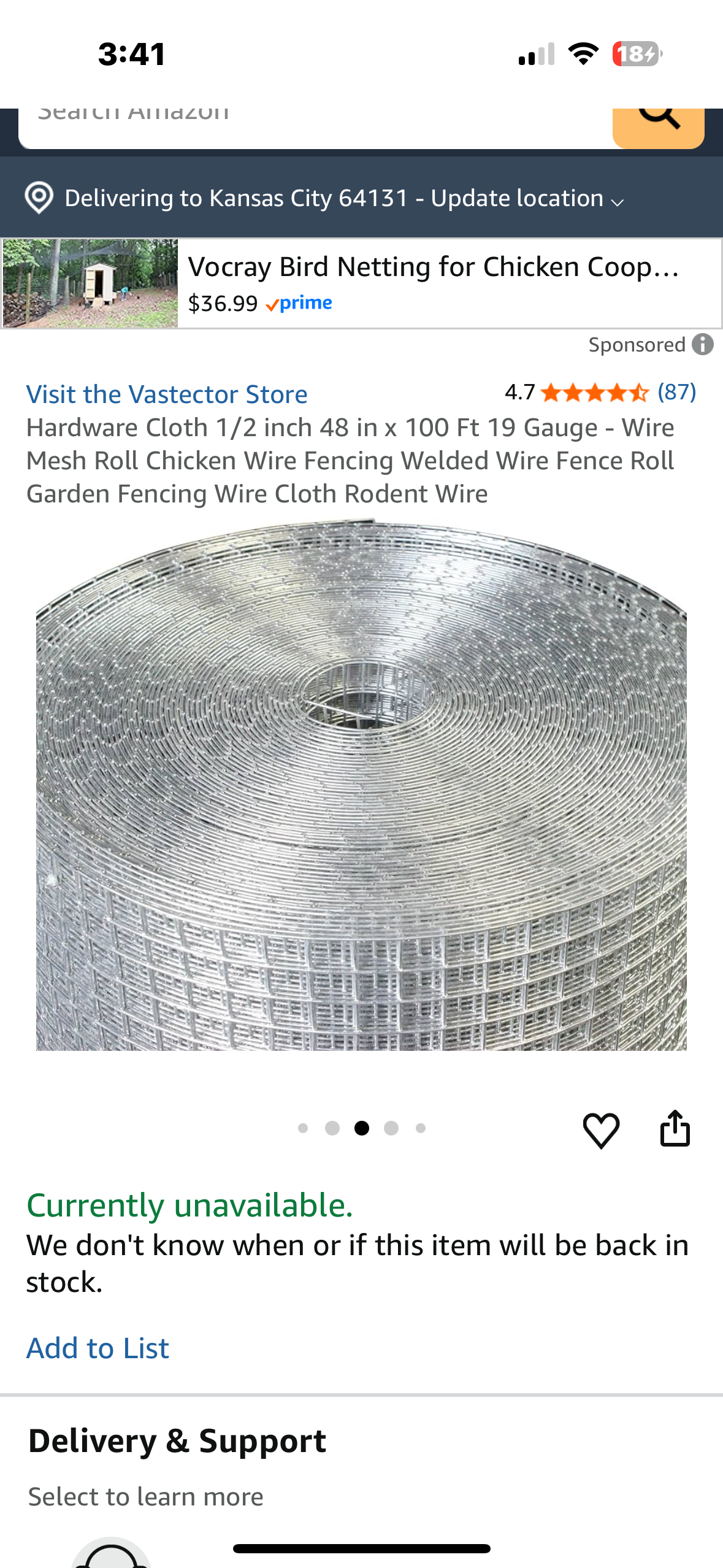Add this item to a list
The image size is (723, 1568).
point(98,1347)
